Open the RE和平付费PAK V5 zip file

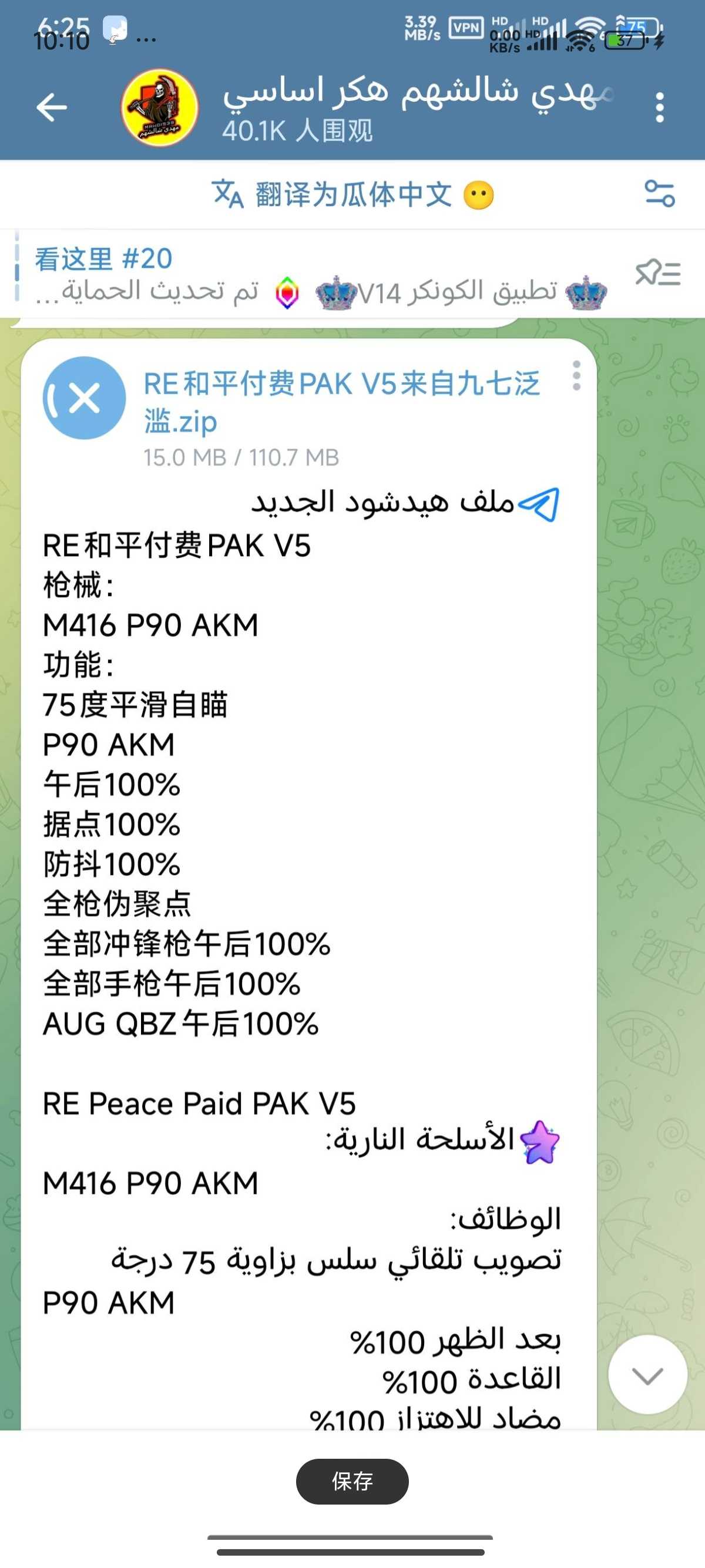[341, 402]
